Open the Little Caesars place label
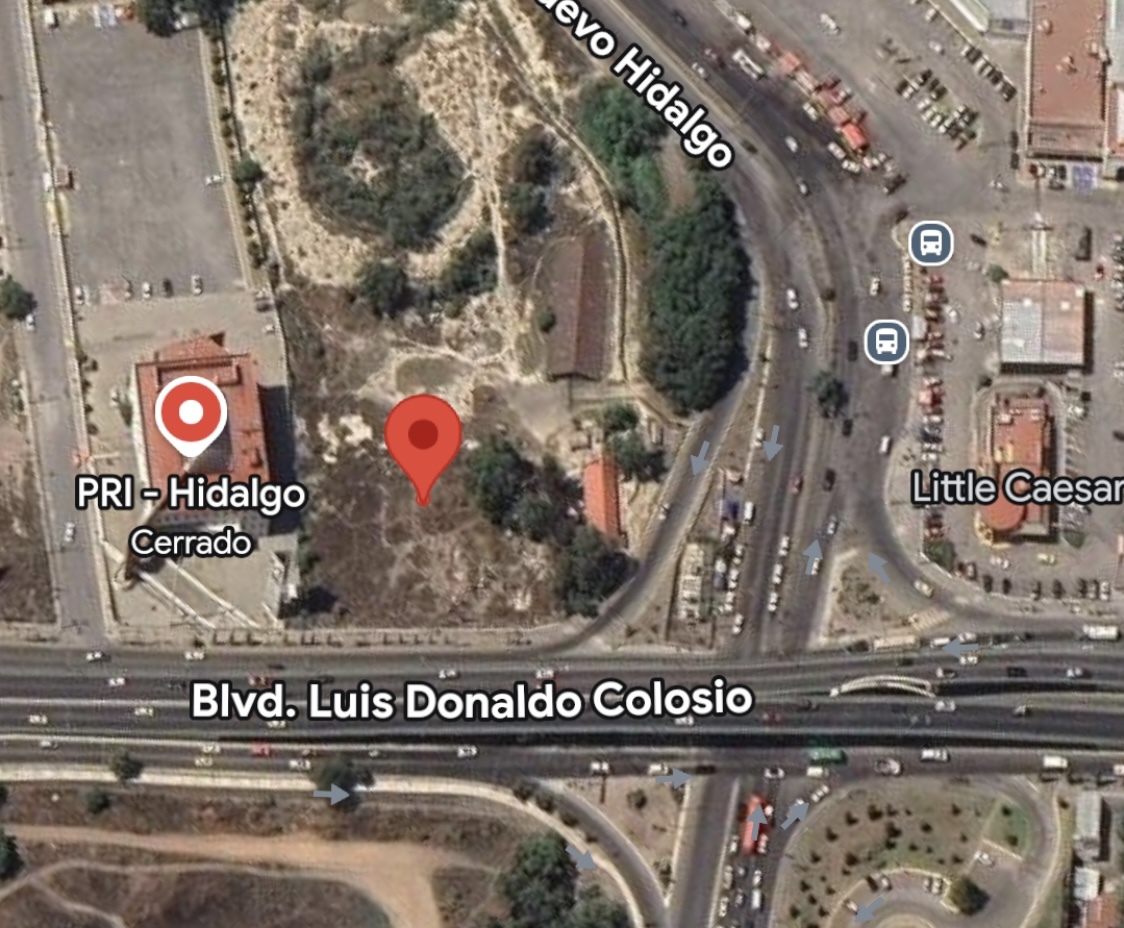This screenshot has width=1124, height=928. [1016, 489]
